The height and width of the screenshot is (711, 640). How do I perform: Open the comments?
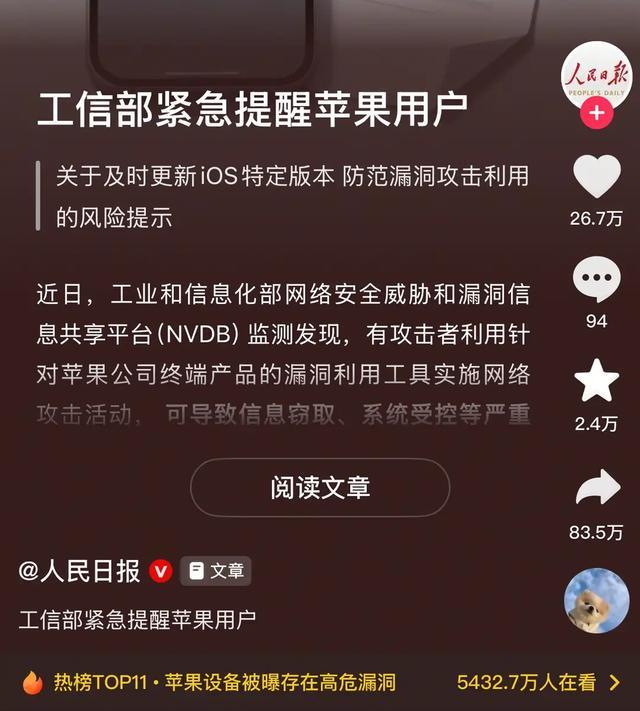pyautogui.click(x=596, y=281)
